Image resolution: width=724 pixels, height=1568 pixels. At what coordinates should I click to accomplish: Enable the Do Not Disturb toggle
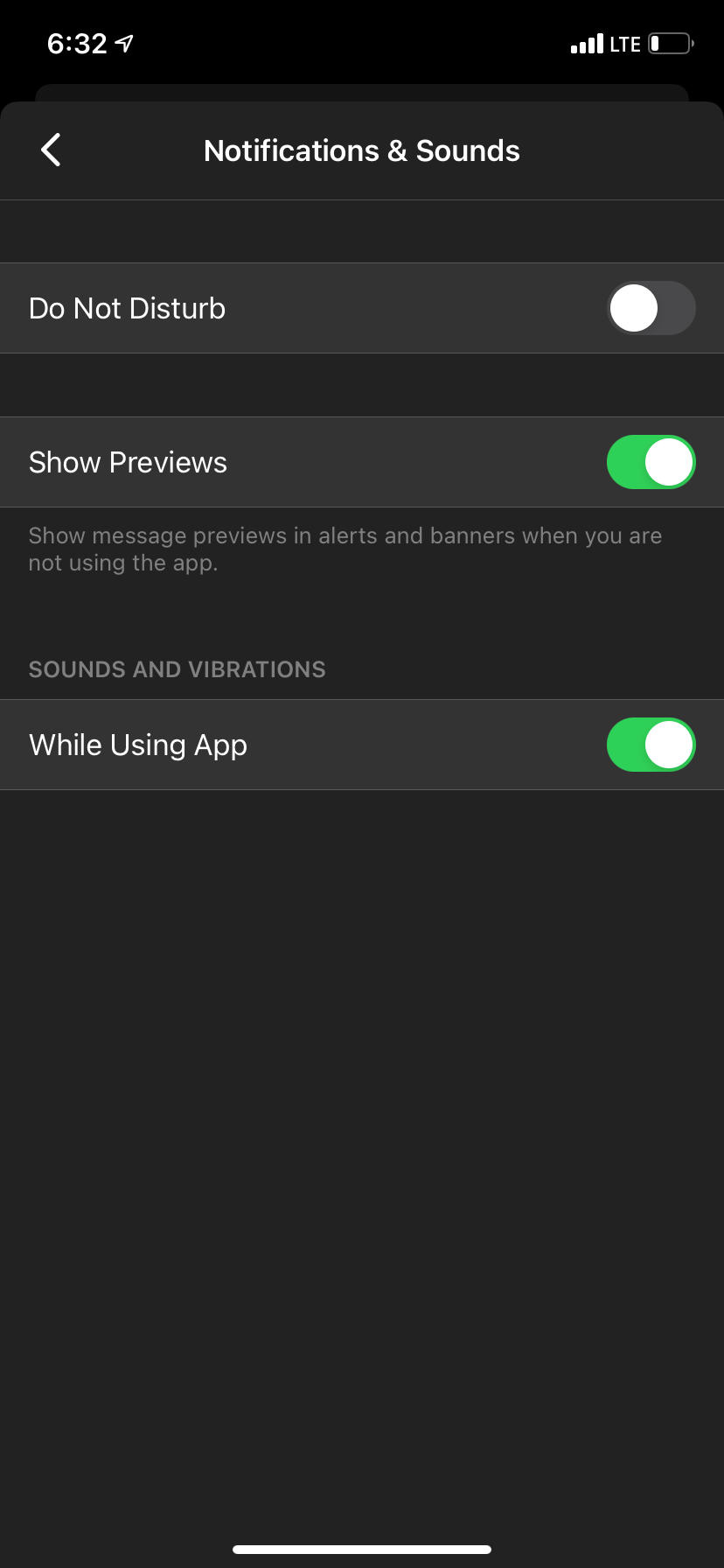651,308
